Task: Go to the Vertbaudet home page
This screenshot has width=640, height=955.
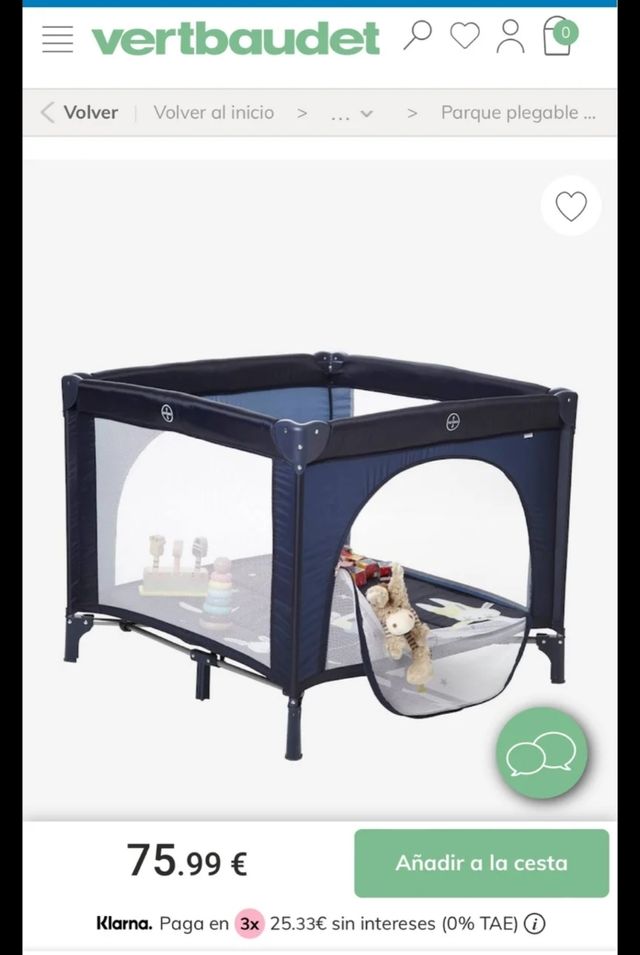Action: tap(235, 39)
